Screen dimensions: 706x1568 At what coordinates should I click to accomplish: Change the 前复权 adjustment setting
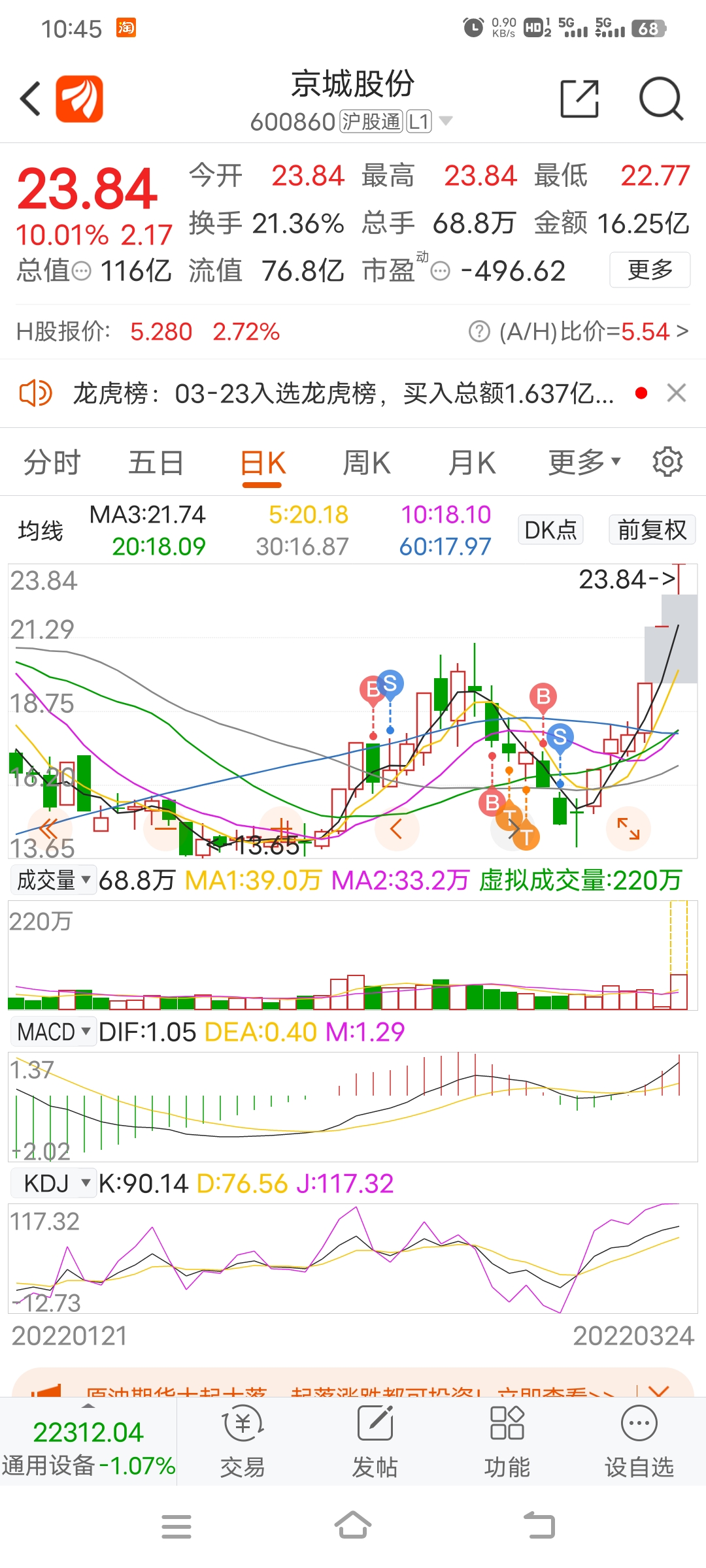click(x=652, y=530)
